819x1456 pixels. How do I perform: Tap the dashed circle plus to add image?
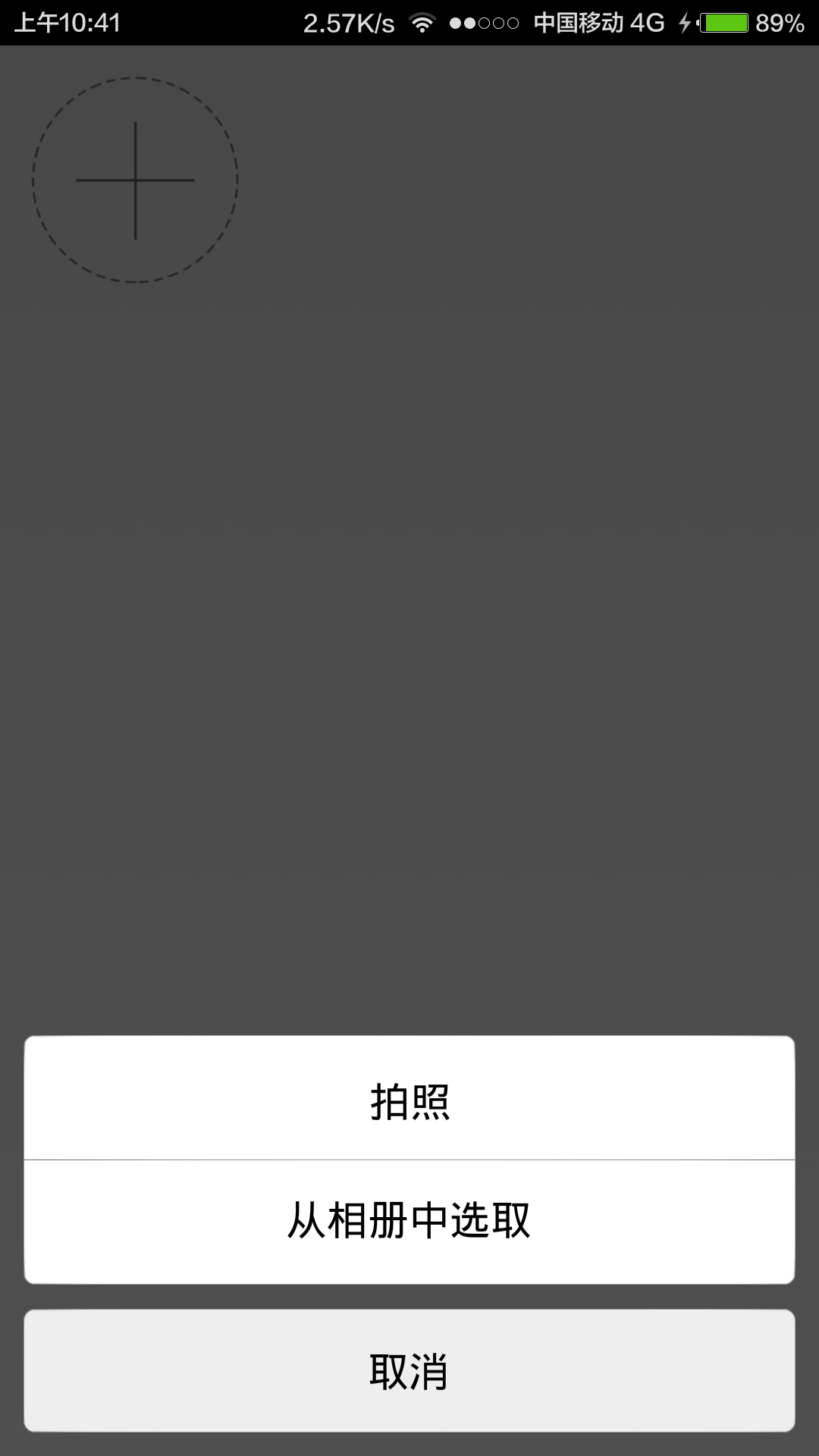click(135, 180)
